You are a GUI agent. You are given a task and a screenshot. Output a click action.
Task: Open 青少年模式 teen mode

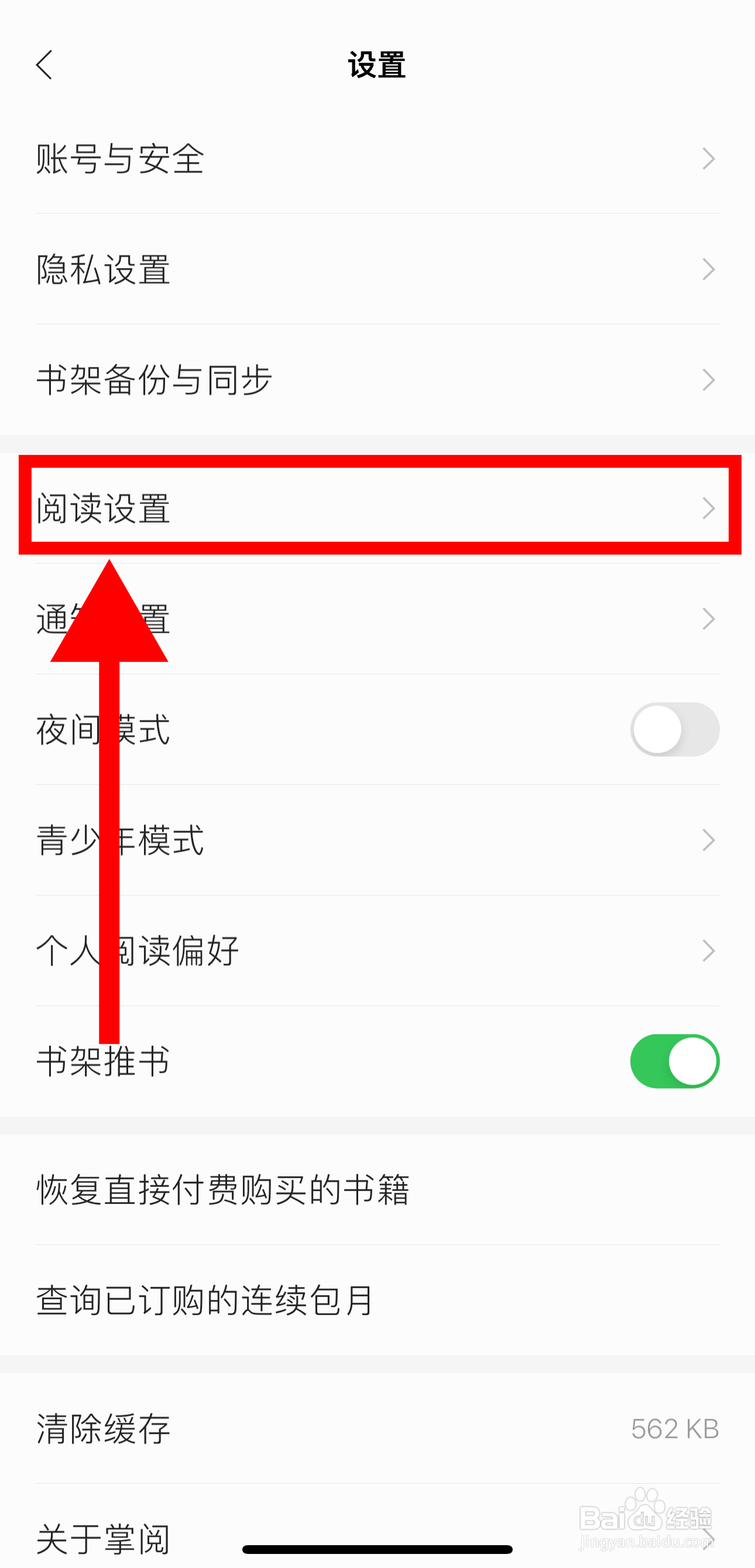377,840
